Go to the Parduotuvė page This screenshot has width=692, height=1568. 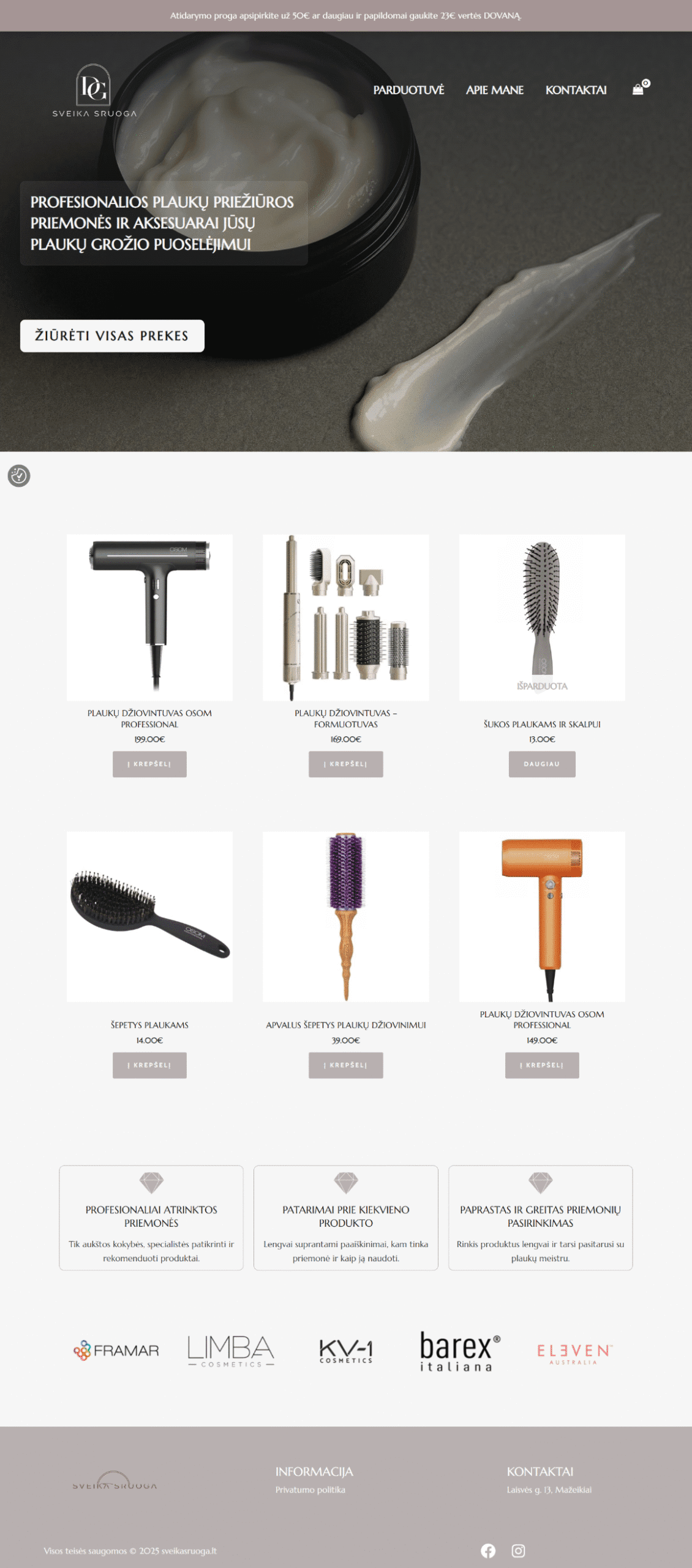click(x=408, y=90)
